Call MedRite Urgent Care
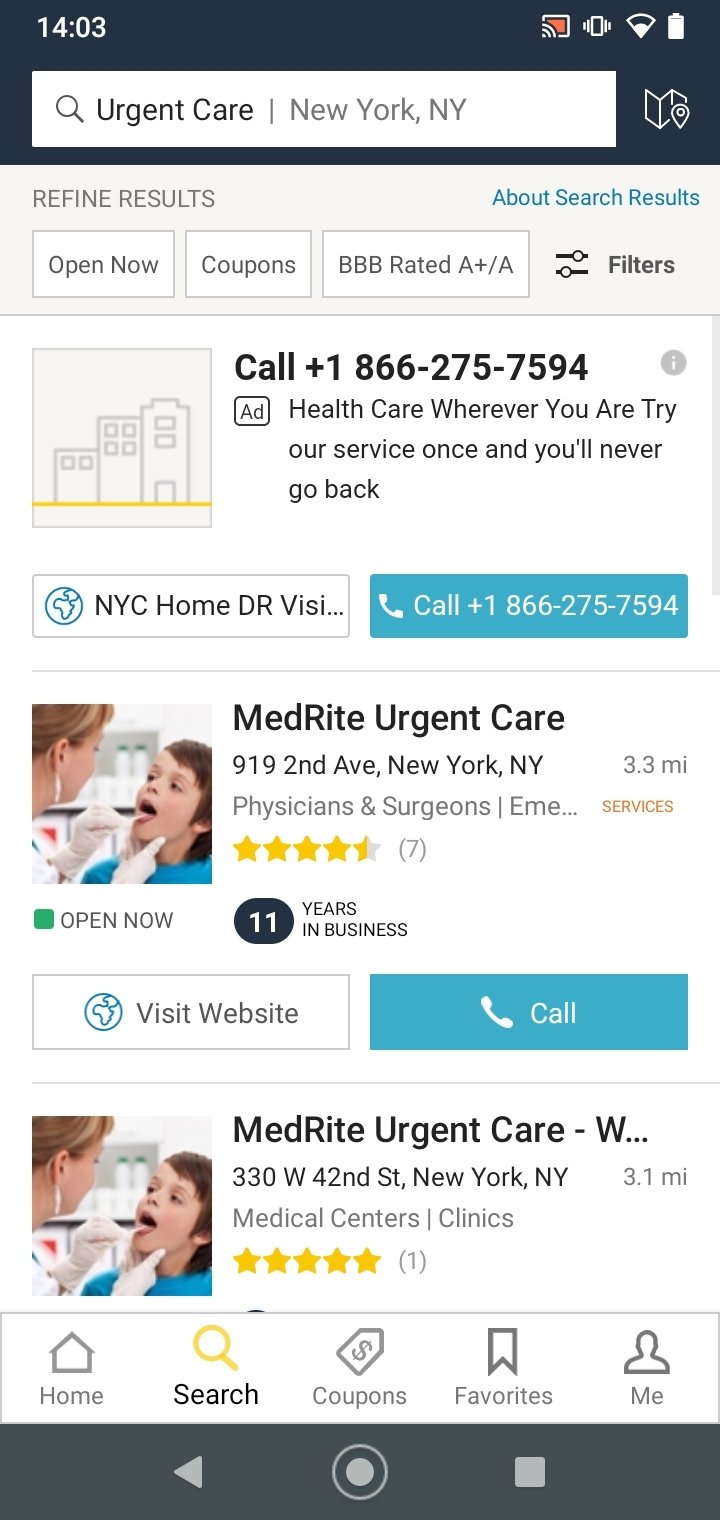 click(528, 1012)
